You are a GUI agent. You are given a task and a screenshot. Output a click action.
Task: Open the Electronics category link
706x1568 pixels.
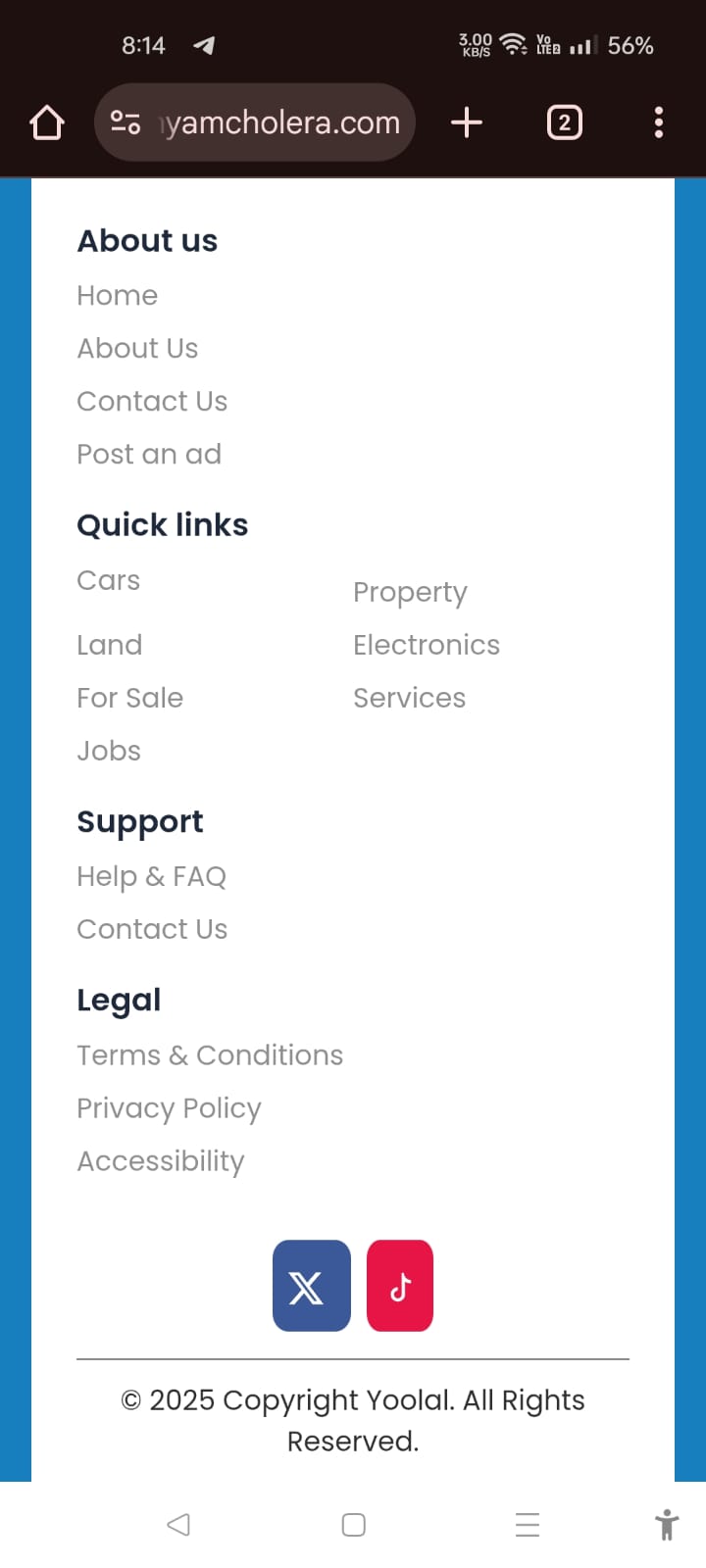pos(426,646)
